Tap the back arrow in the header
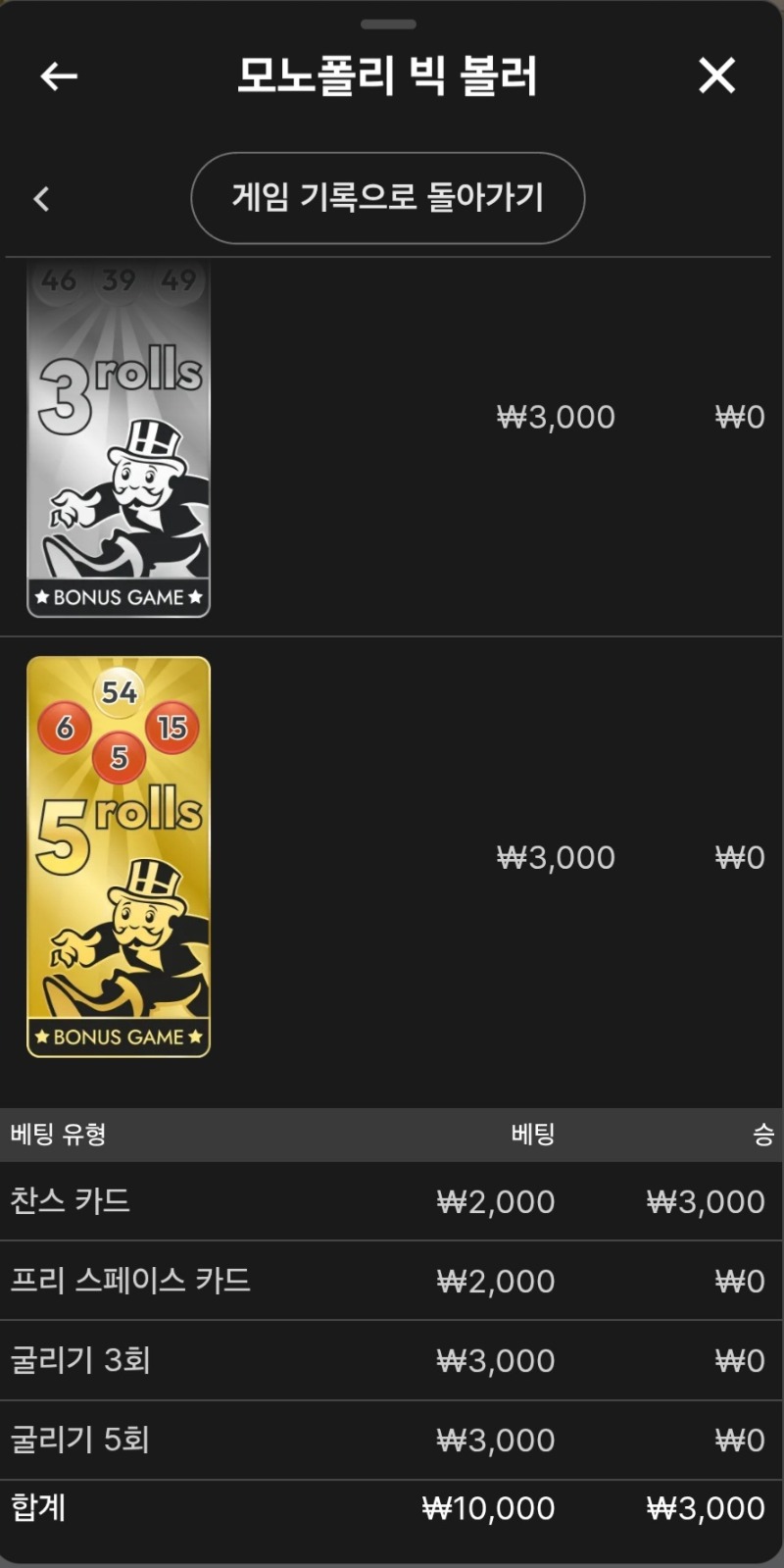The height and width of the screenshot is (1568, 784). click(59, 76)
